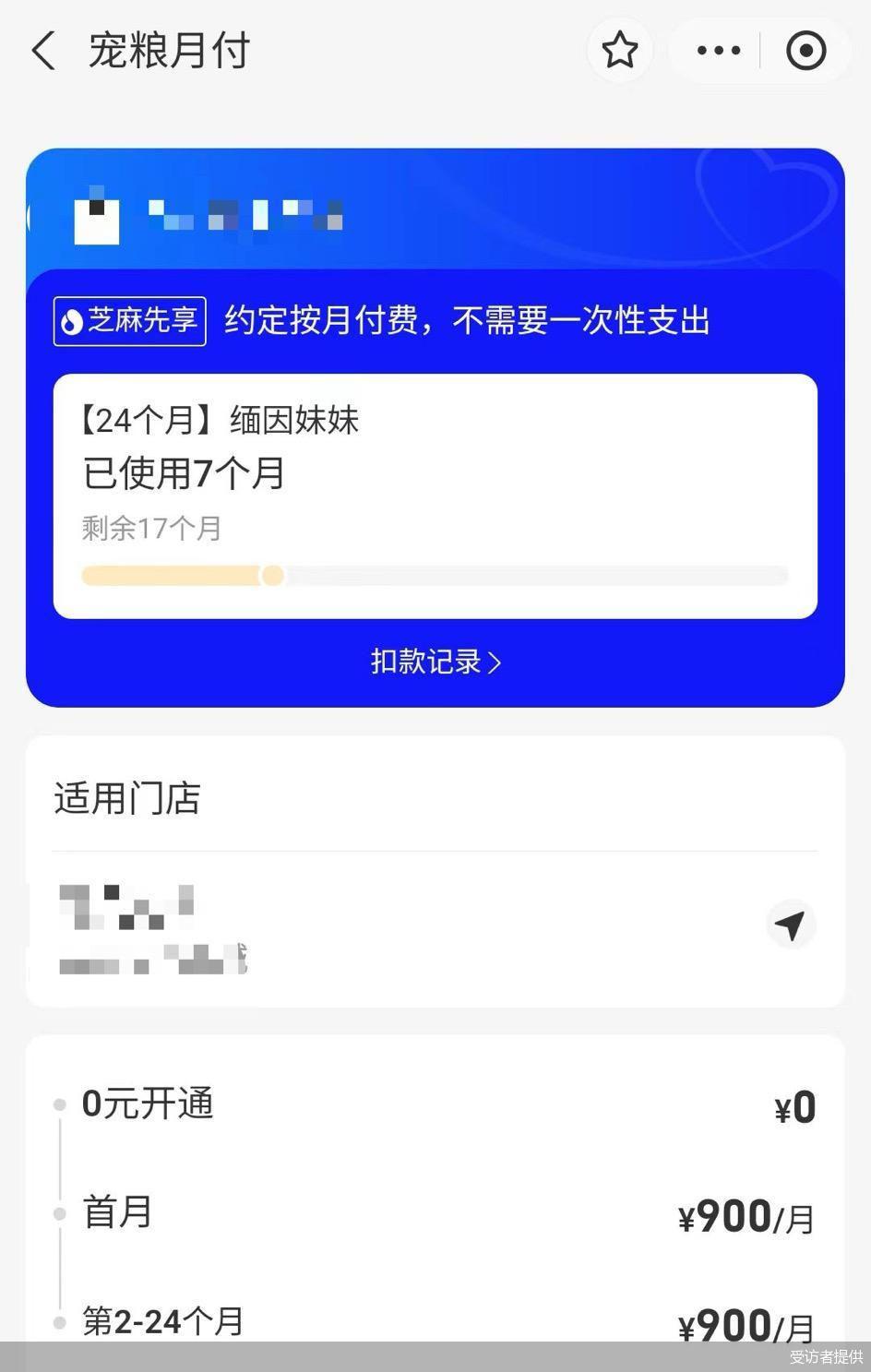Open 扣款记录 deduction records
Image resolution: width=871 pixels, height=1372 pixels.
coord(435,662)
